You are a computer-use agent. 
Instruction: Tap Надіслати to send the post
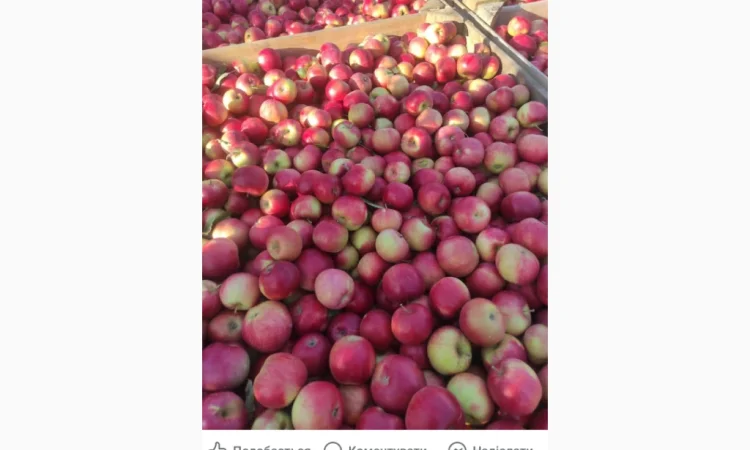pos(491,446)
